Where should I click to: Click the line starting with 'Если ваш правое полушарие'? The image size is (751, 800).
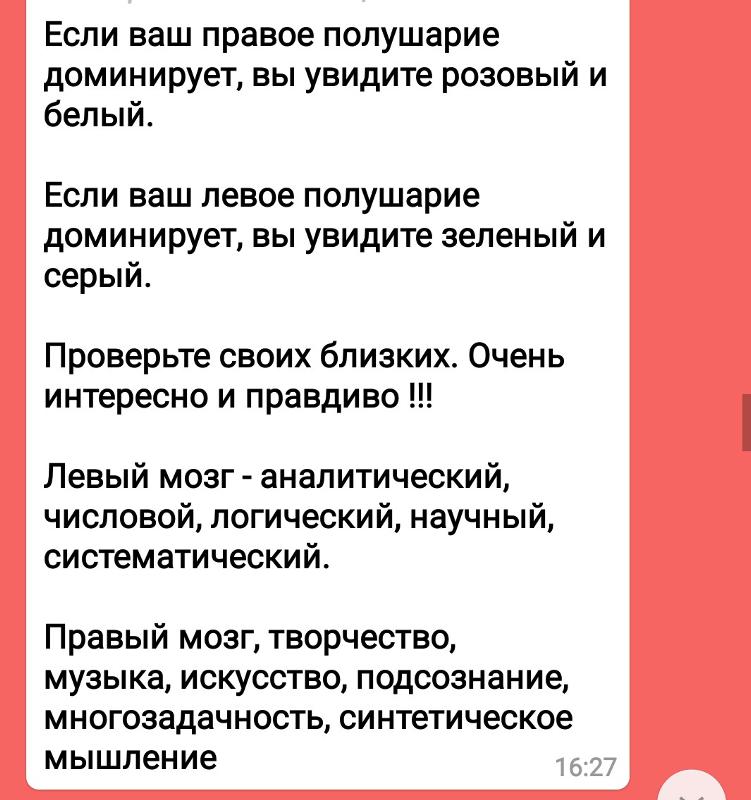coord(268,35)
